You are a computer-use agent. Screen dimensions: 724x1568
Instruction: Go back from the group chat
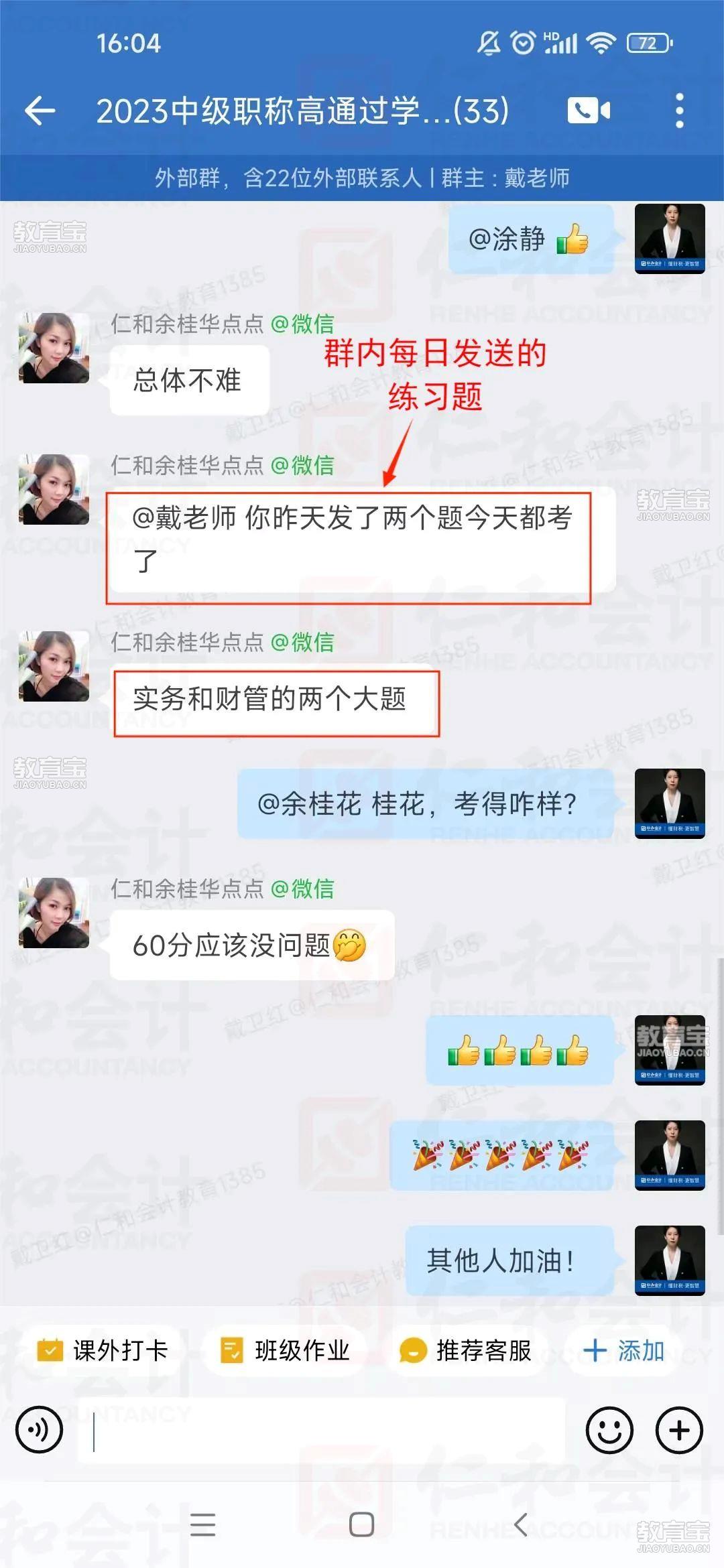click(40, 111)
